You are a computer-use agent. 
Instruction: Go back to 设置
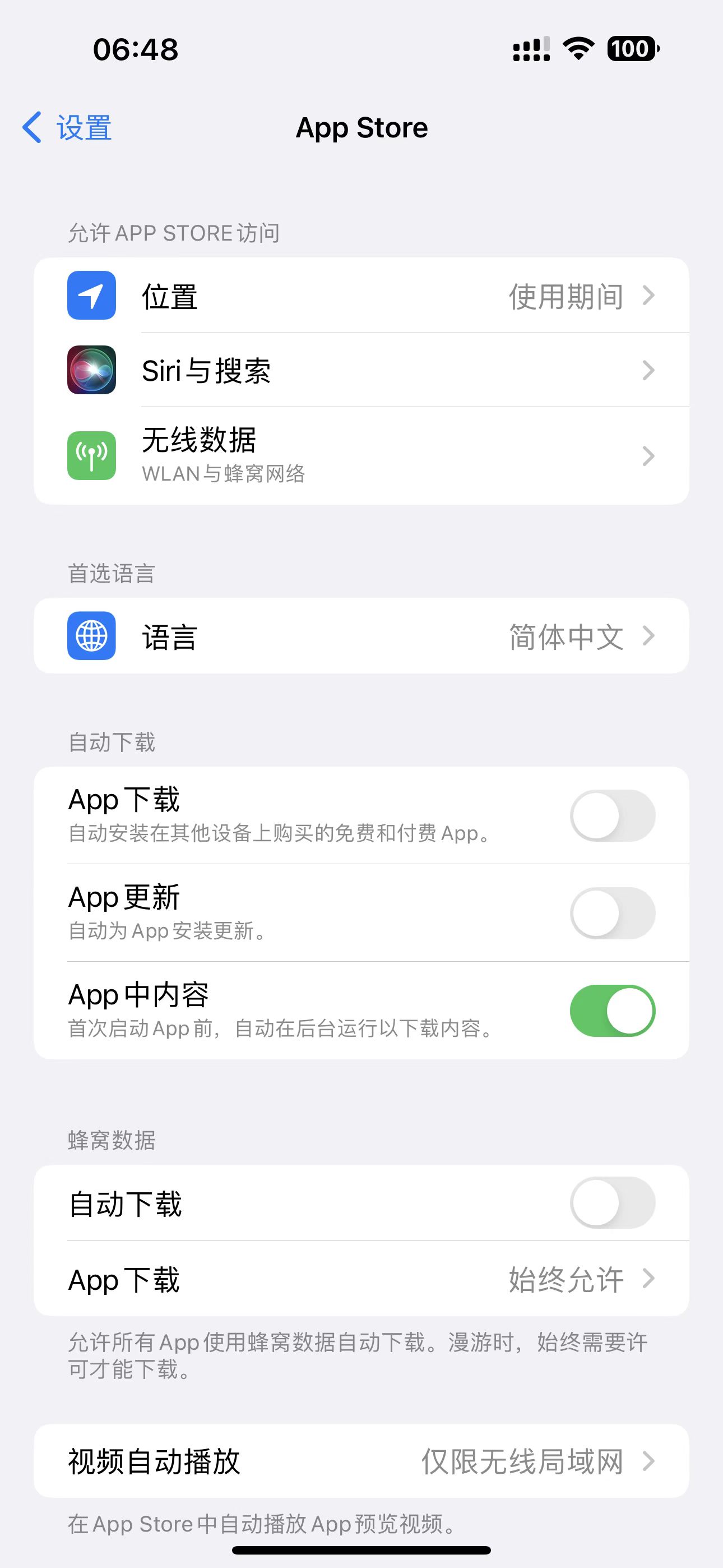point(68,128)
